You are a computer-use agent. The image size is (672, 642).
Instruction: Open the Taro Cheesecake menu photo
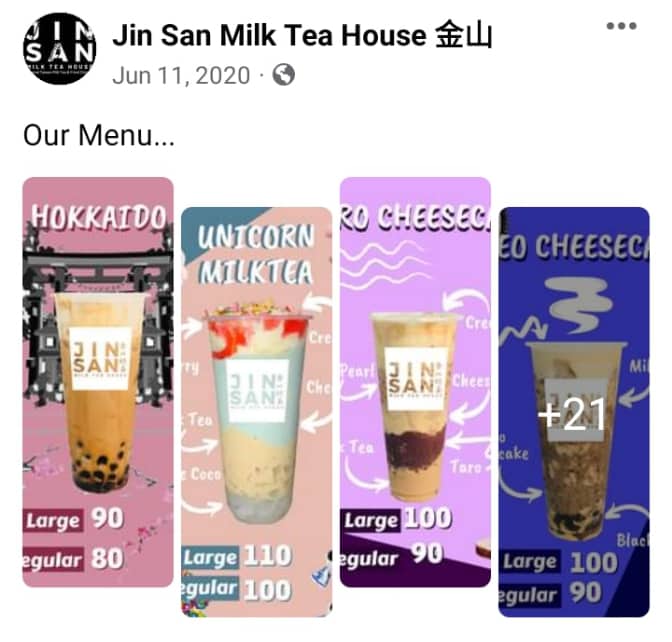click(x=415, y=381)
